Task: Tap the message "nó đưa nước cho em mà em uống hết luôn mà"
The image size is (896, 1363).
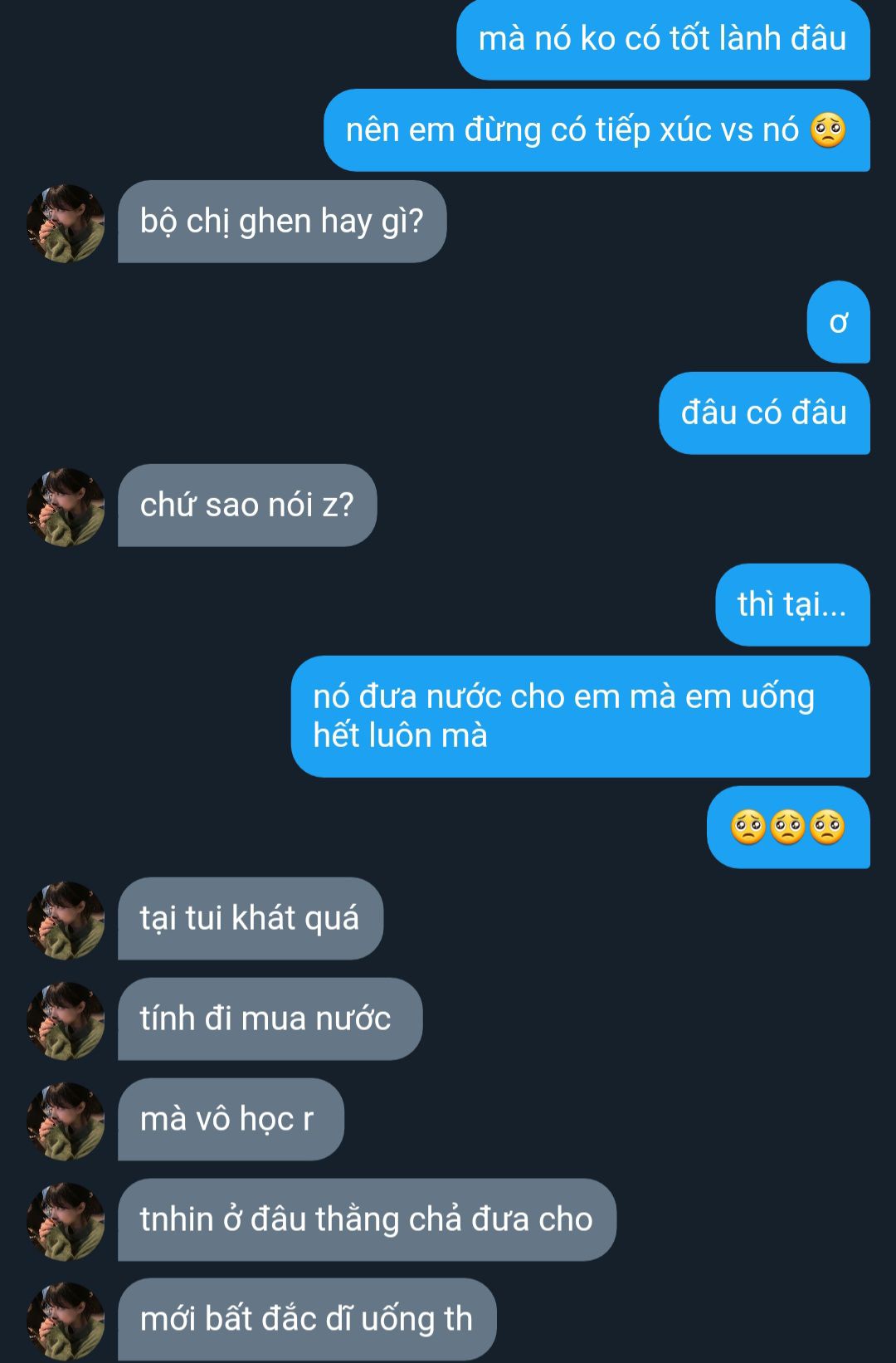Action: point(580,716)
